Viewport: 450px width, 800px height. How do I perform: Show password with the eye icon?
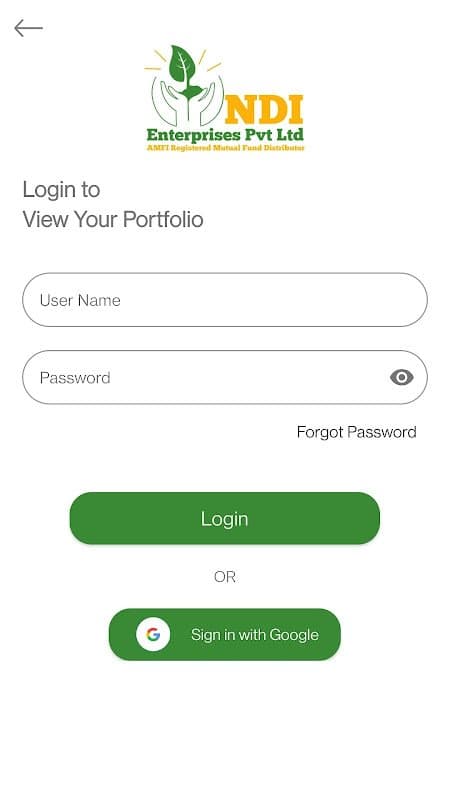pyautogui.click(x=402, y=378)
